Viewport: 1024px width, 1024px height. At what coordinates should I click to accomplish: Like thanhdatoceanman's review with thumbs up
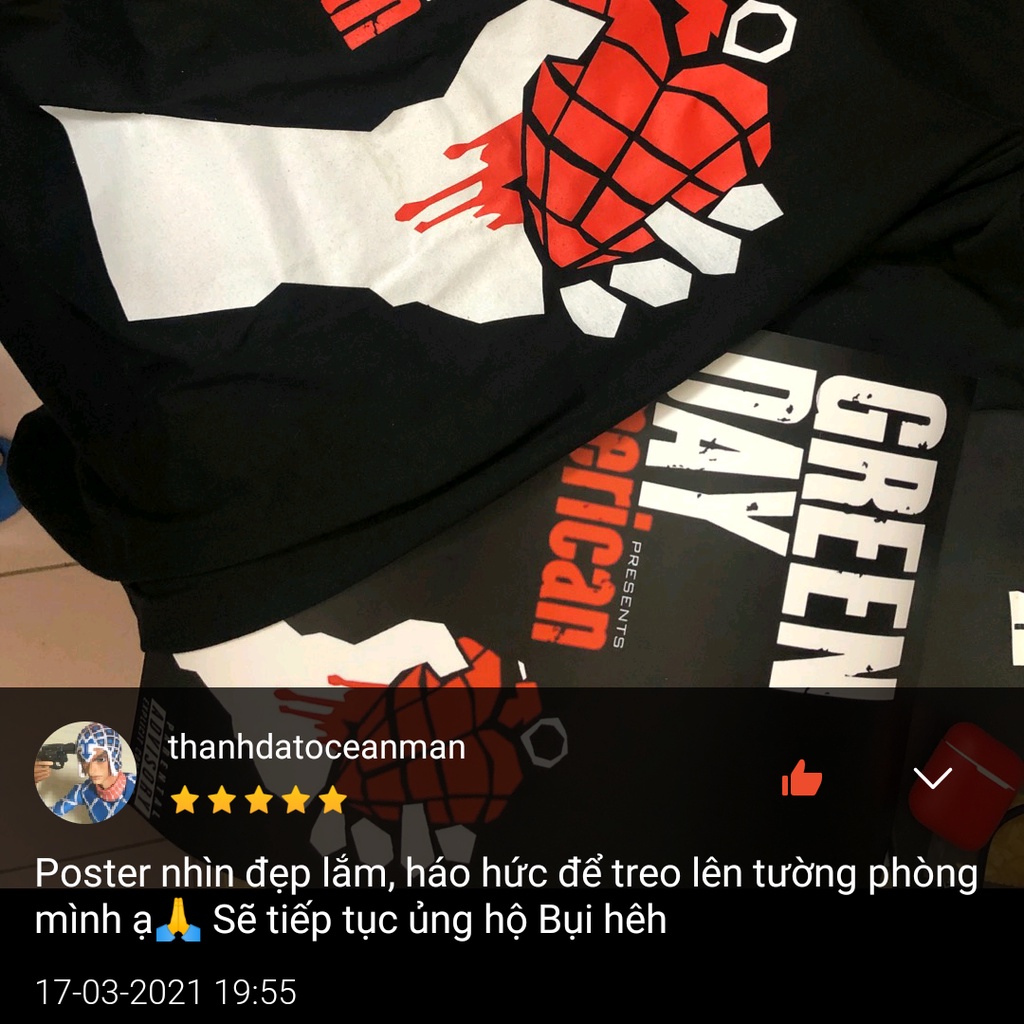tap(801, 778)
